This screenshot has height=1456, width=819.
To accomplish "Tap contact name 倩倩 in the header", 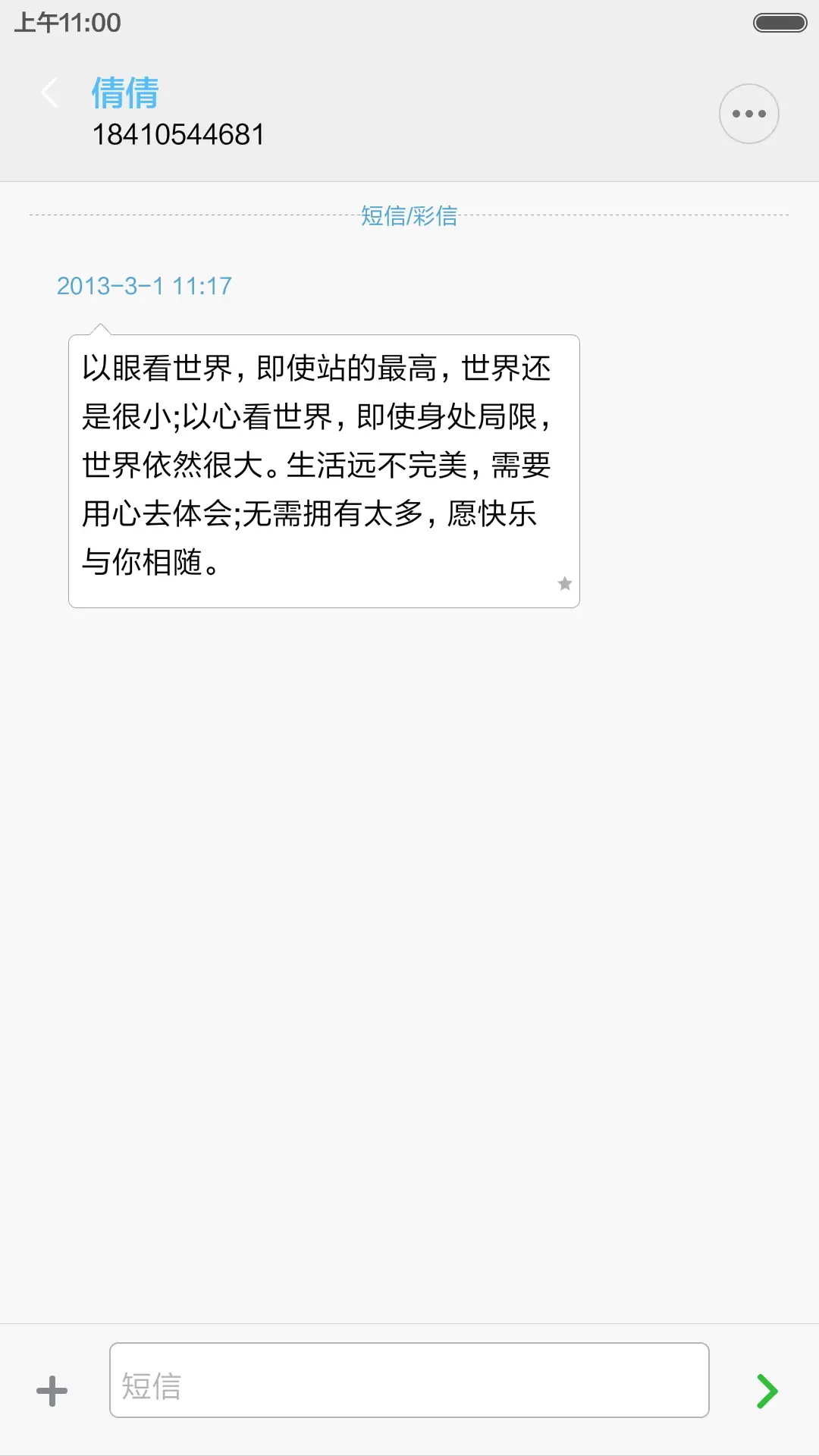I will click(x=125, y=93).
